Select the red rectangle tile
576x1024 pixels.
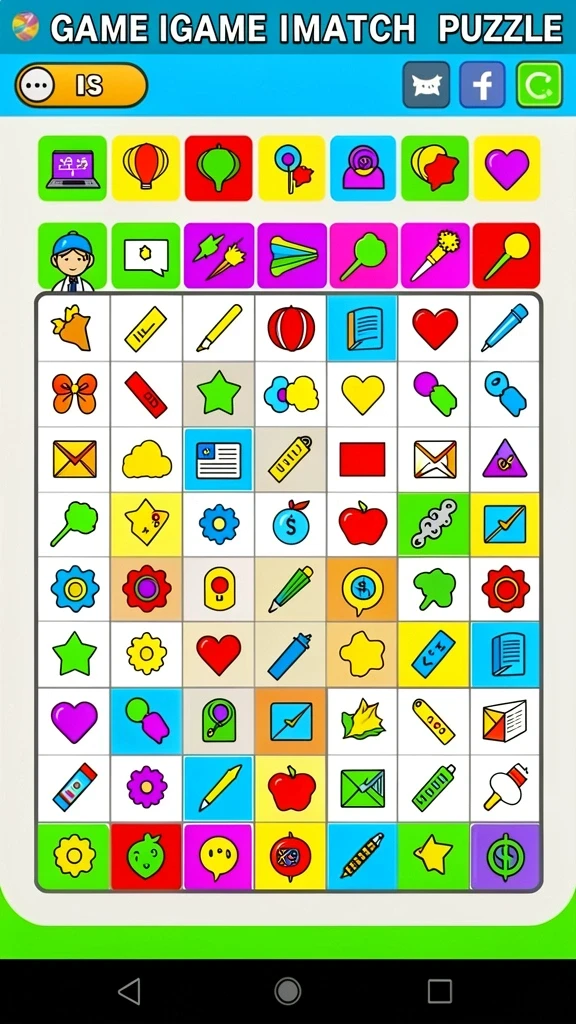(x=362, y=460)
